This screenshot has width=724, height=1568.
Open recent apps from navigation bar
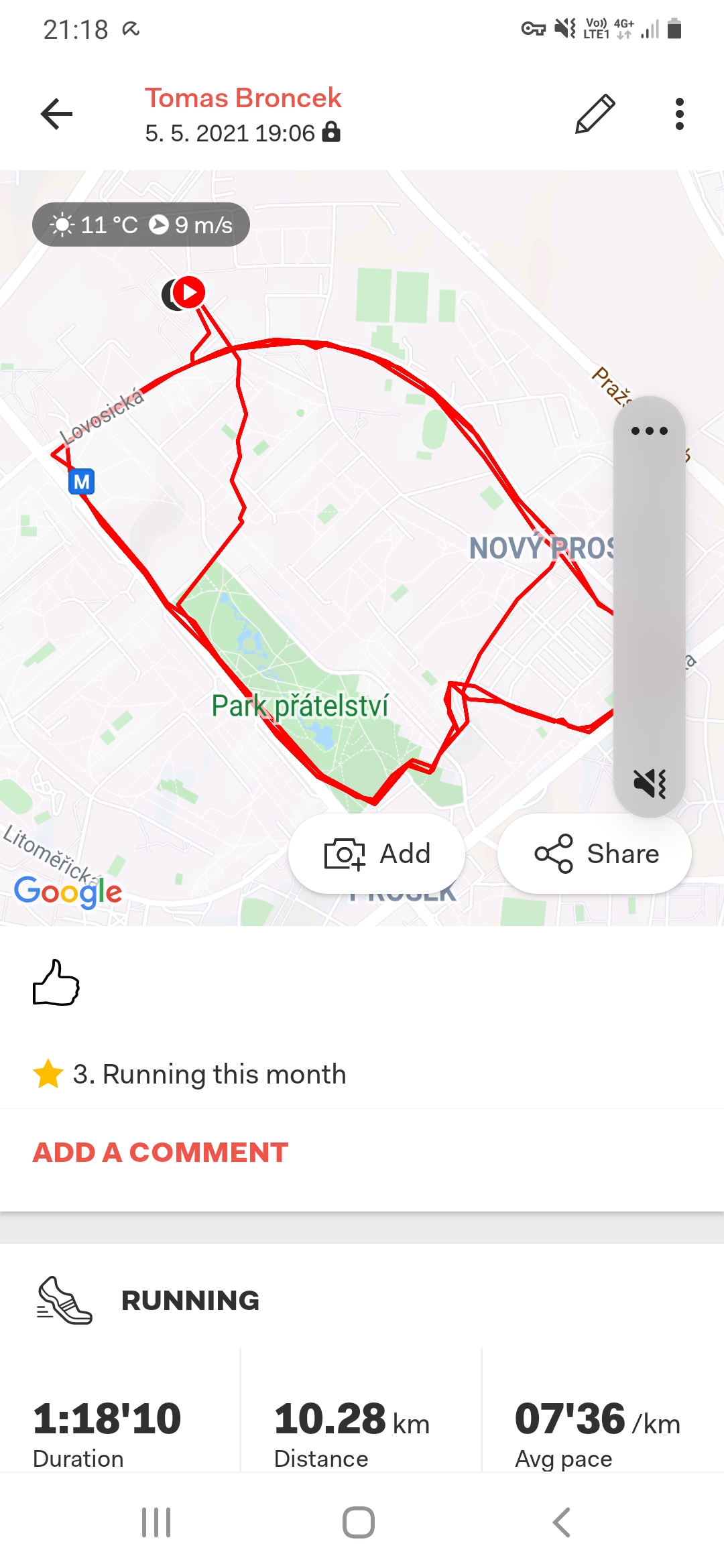tap(156, 1522)
